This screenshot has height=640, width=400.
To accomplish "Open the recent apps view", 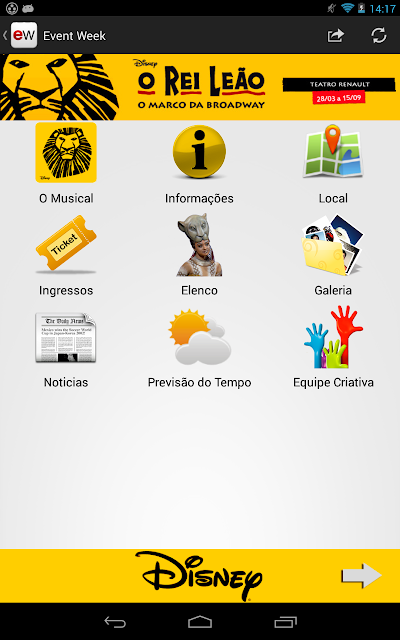I will pos(285,622).
